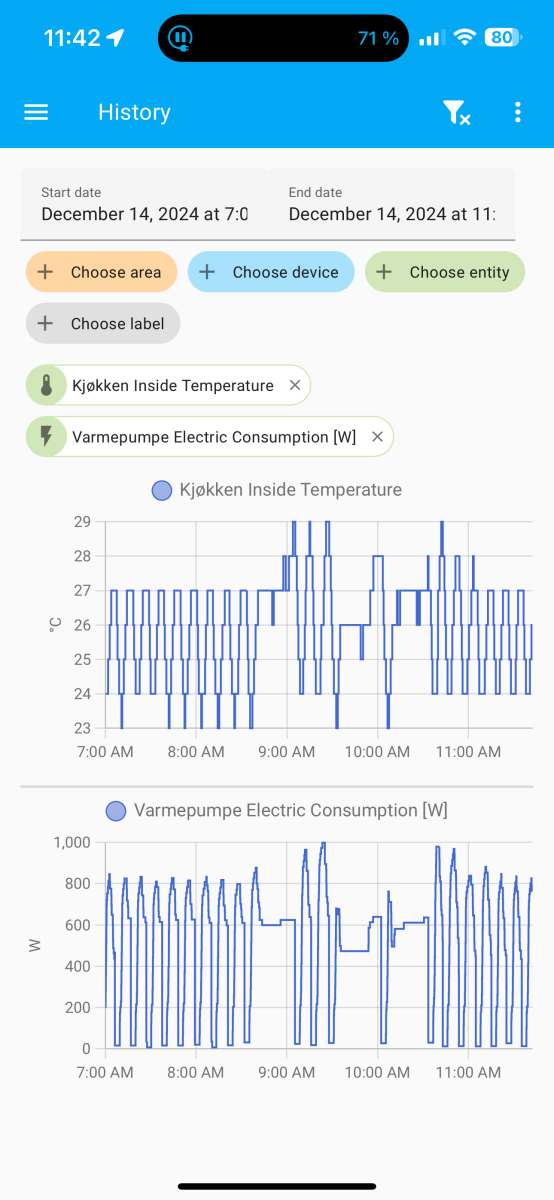Viewport: 554px width, 1200px height.
Task: Toggle Kjøkken Inside Temperature chart legend
Action: [277, 490]
